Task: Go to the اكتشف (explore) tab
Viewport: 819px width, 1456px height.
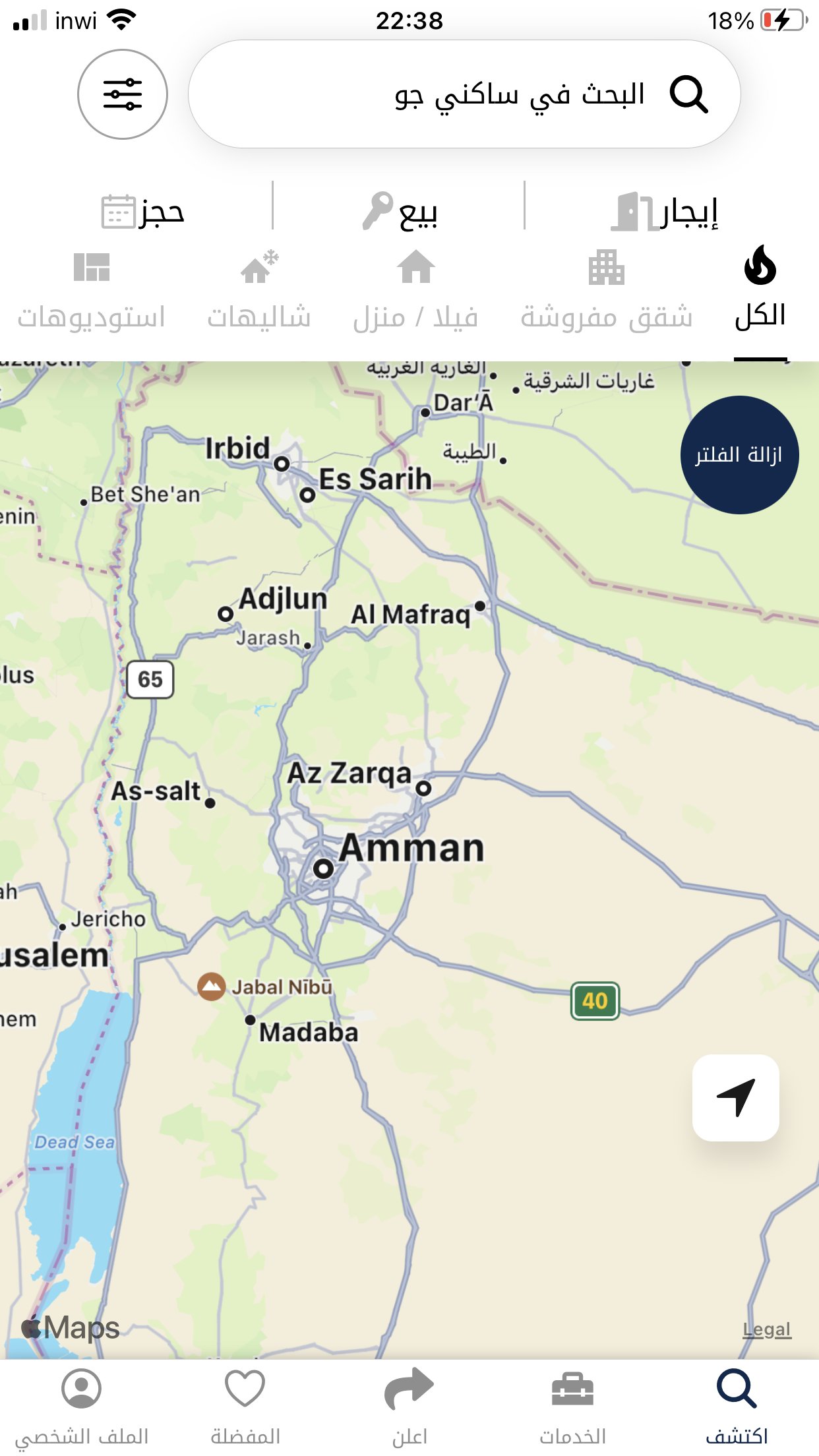Action: pyautogui.click(x=737, y=1406)
